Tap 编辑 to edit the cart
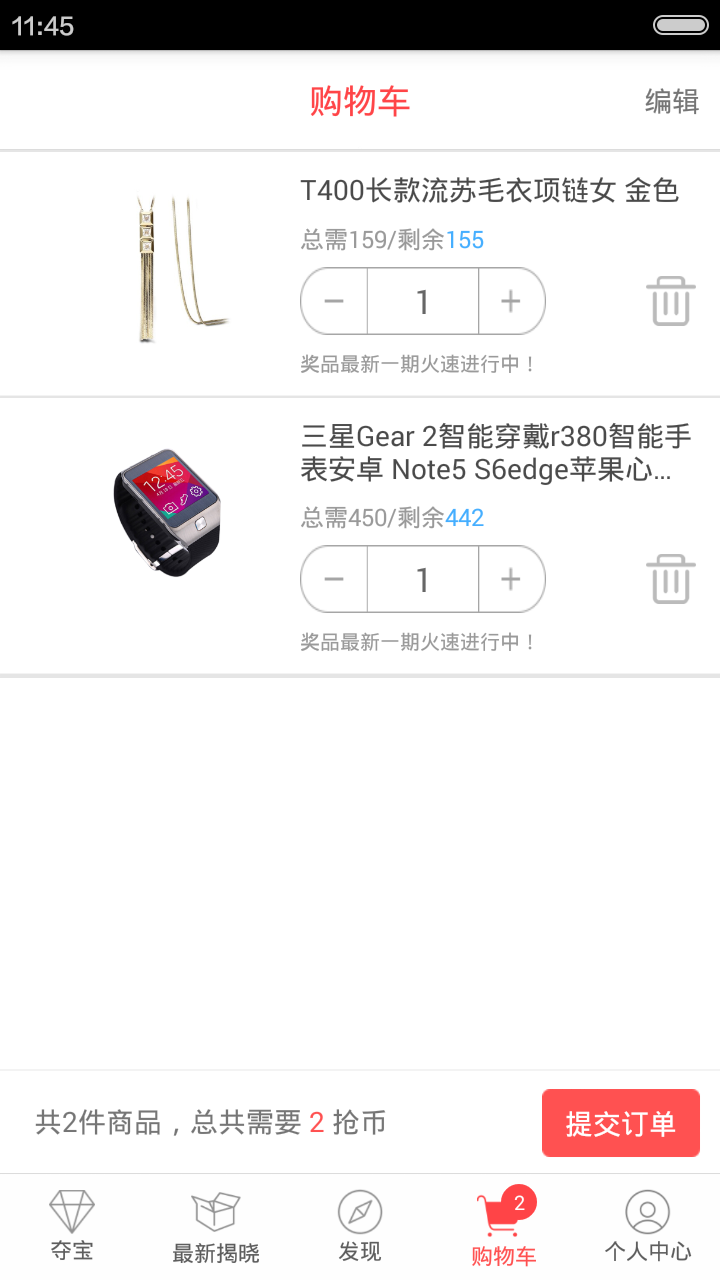This screenshot has width=720, height=1280. coord(671,101)
